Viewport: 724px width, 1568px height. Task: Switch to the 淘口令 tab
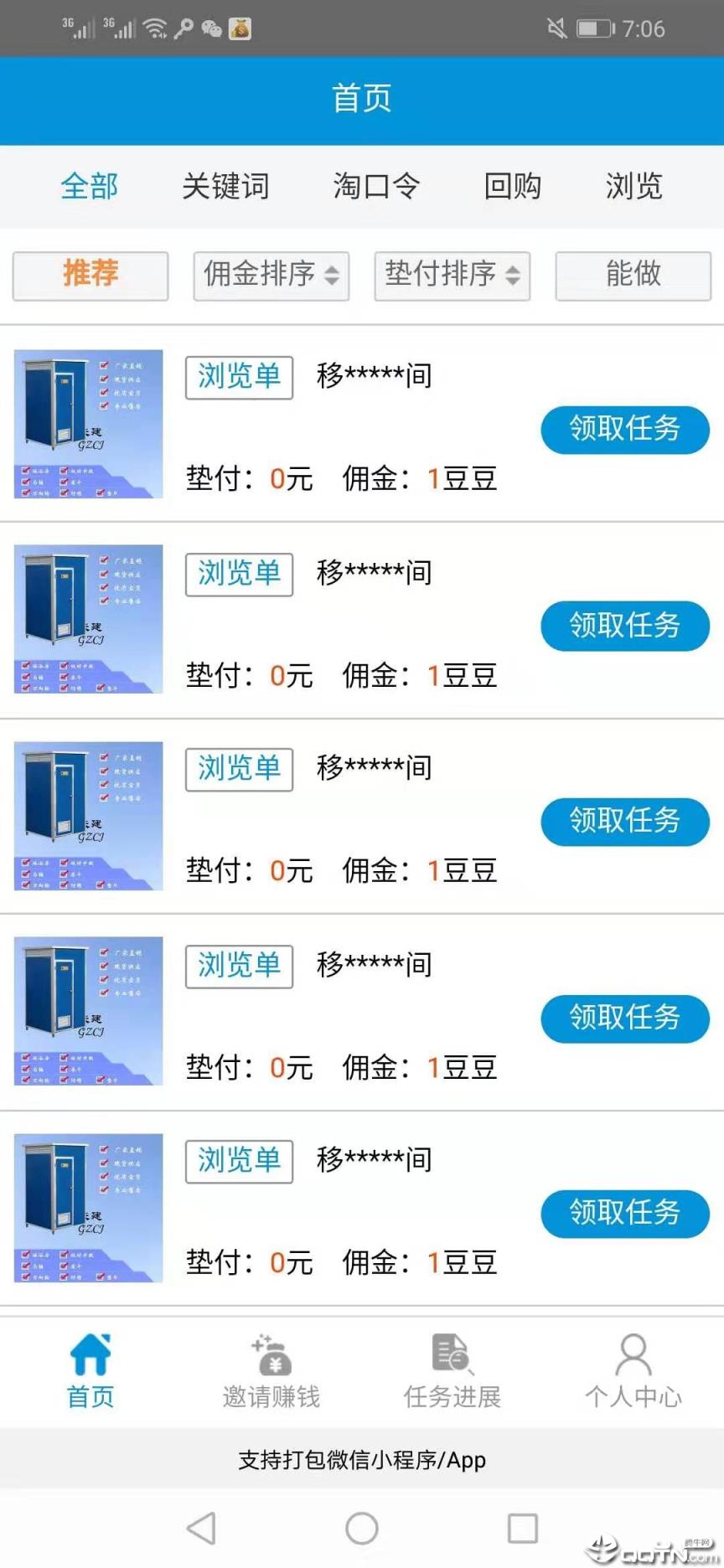click(x=375, y=186)
